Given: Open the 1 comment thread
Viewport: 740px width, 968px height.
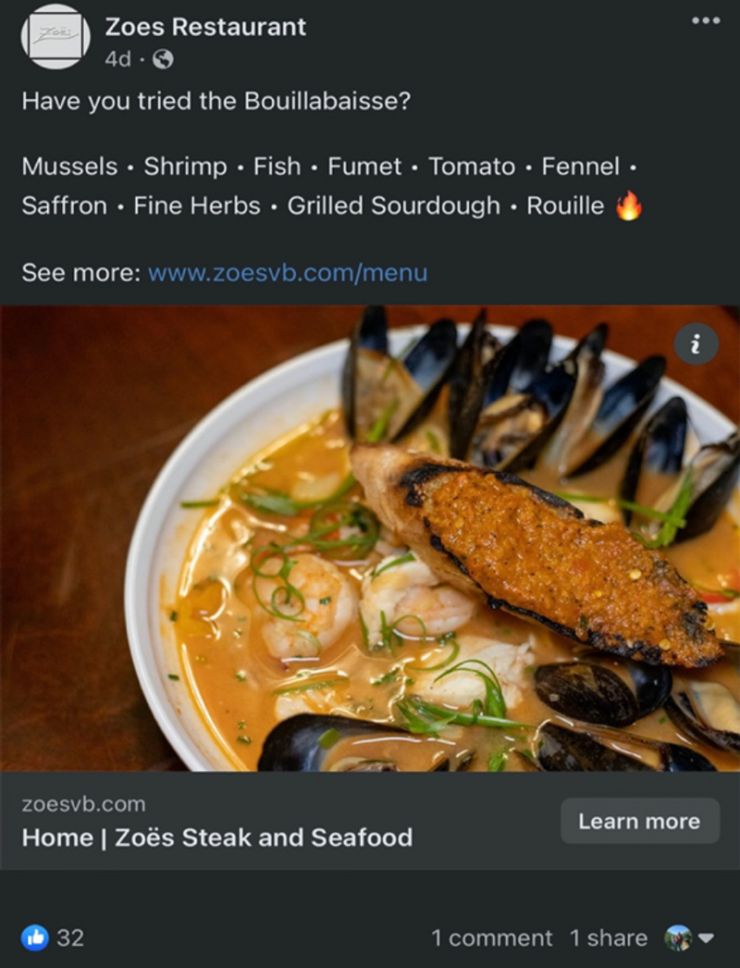Looking at the screenshot, I should 491,938.
